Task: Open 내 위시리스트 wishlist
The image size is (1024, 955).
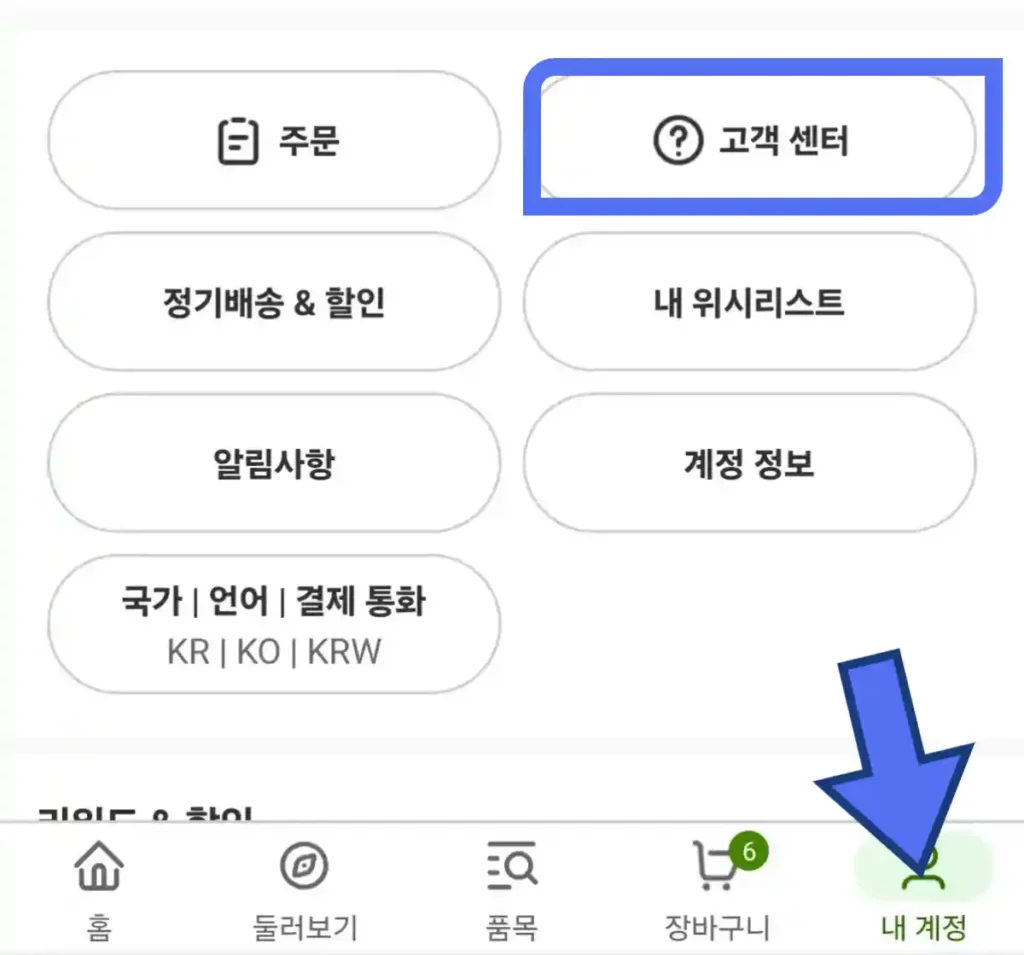Action: (x=750, y=301)
